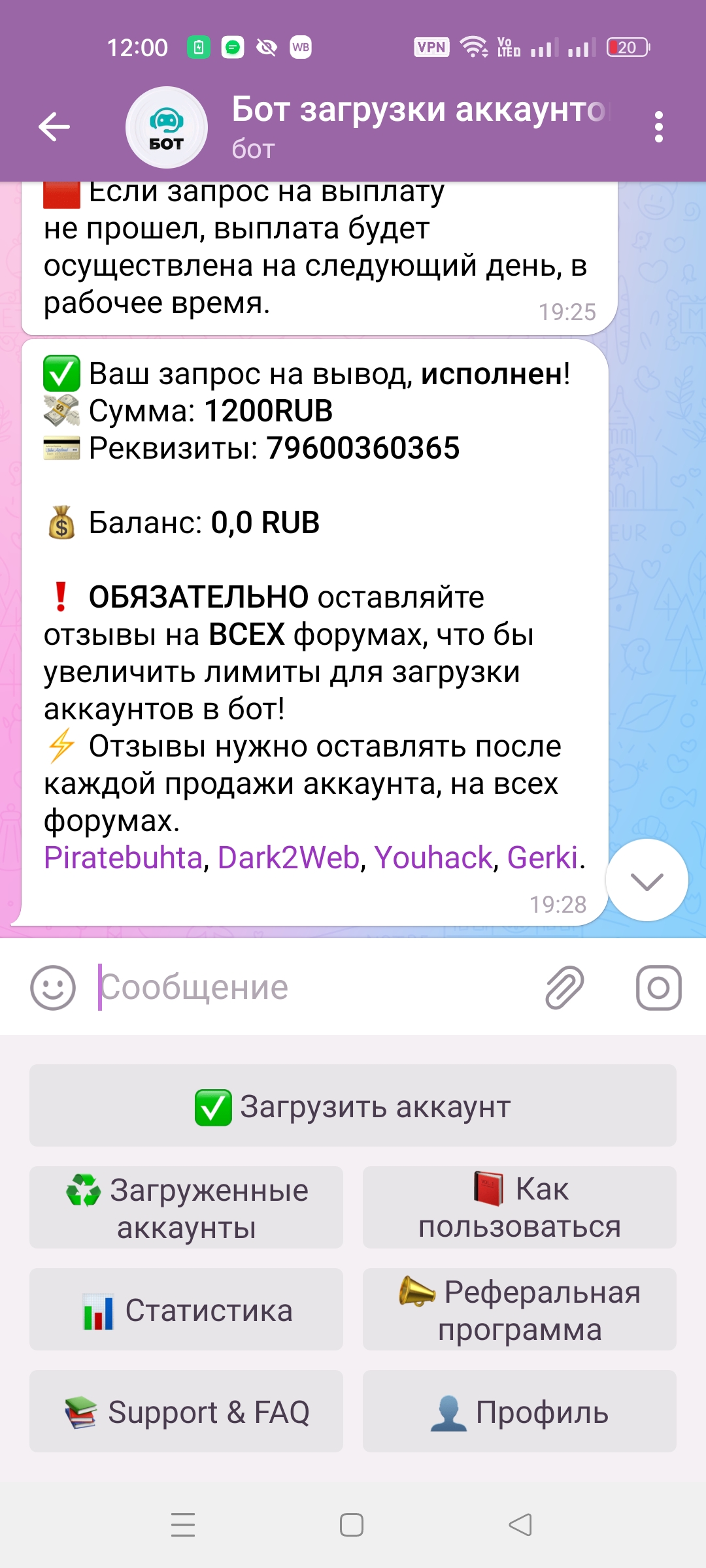Open the chat overflow menu
The image size is (706, 1568).
pyautogui.click(x=658, y=127)
